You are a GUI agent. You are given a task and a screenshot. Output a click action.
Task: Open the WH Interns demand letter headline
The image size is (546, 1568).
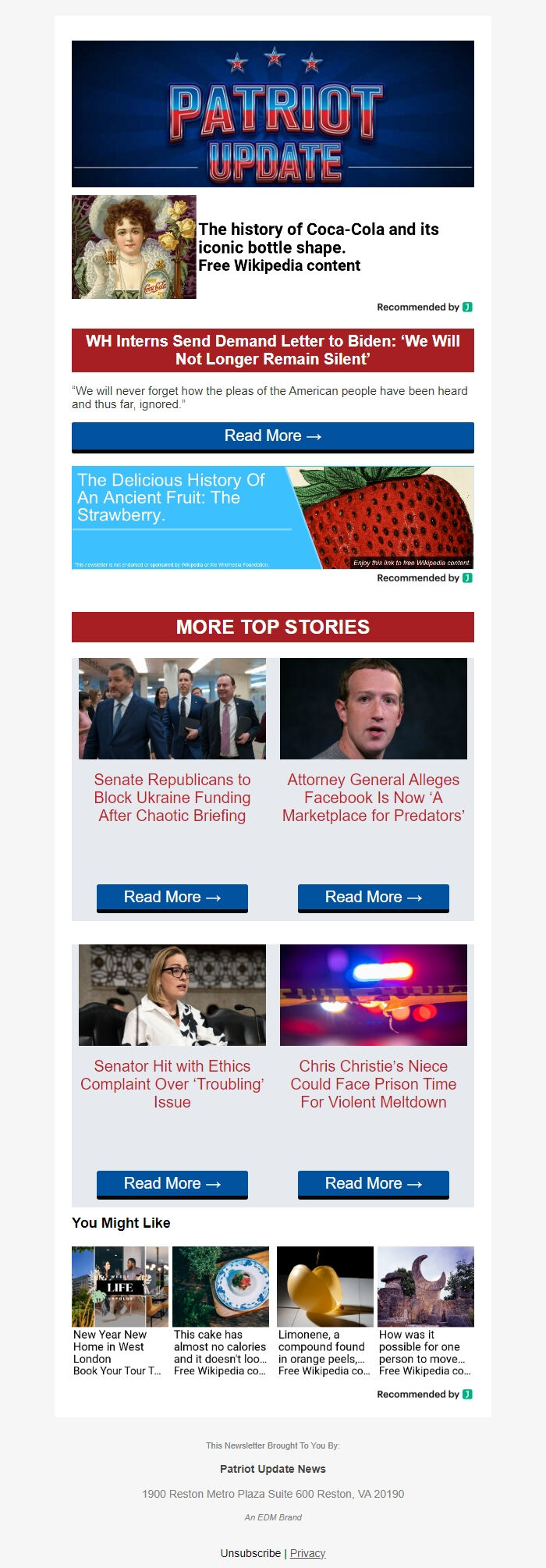272,350
